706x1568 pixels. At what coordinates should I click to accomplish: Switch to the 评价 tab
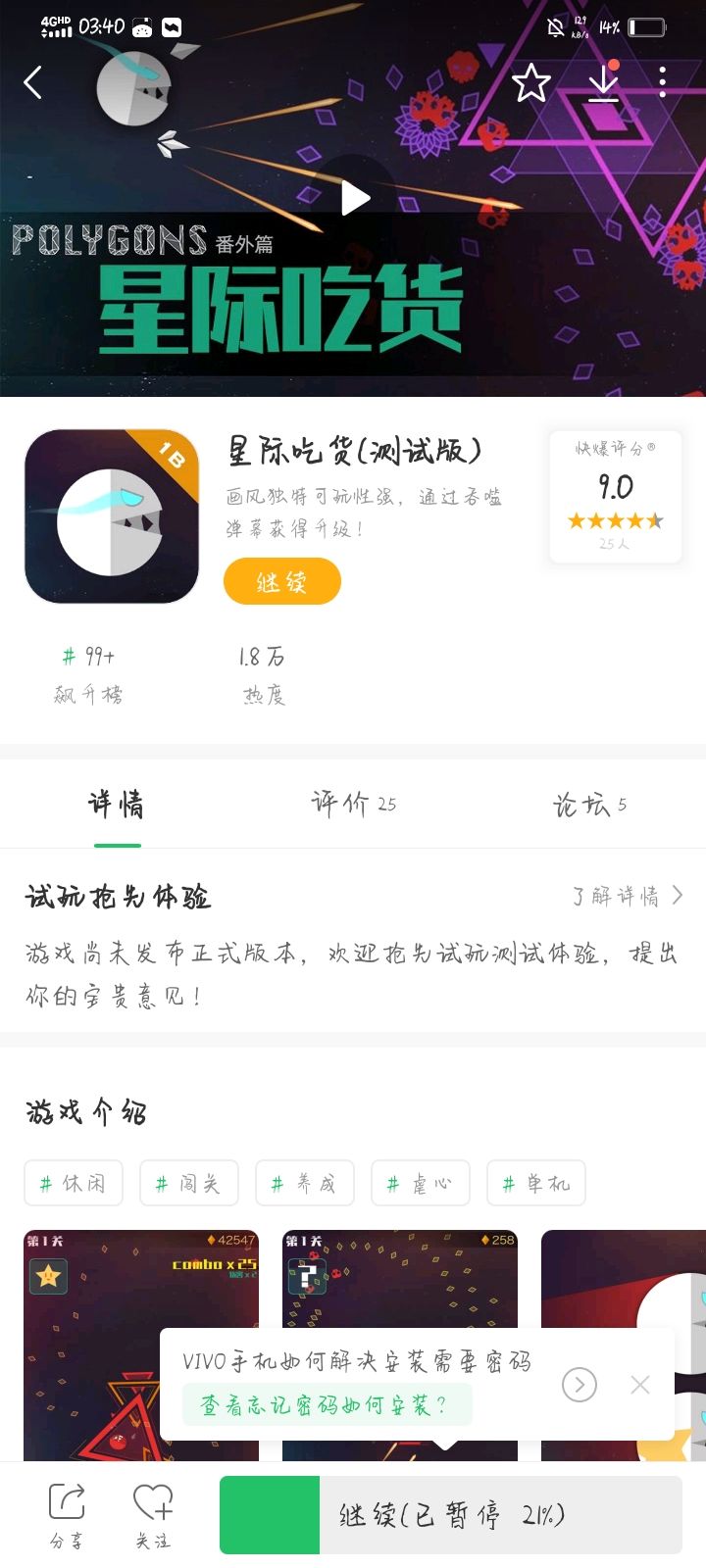353,805
